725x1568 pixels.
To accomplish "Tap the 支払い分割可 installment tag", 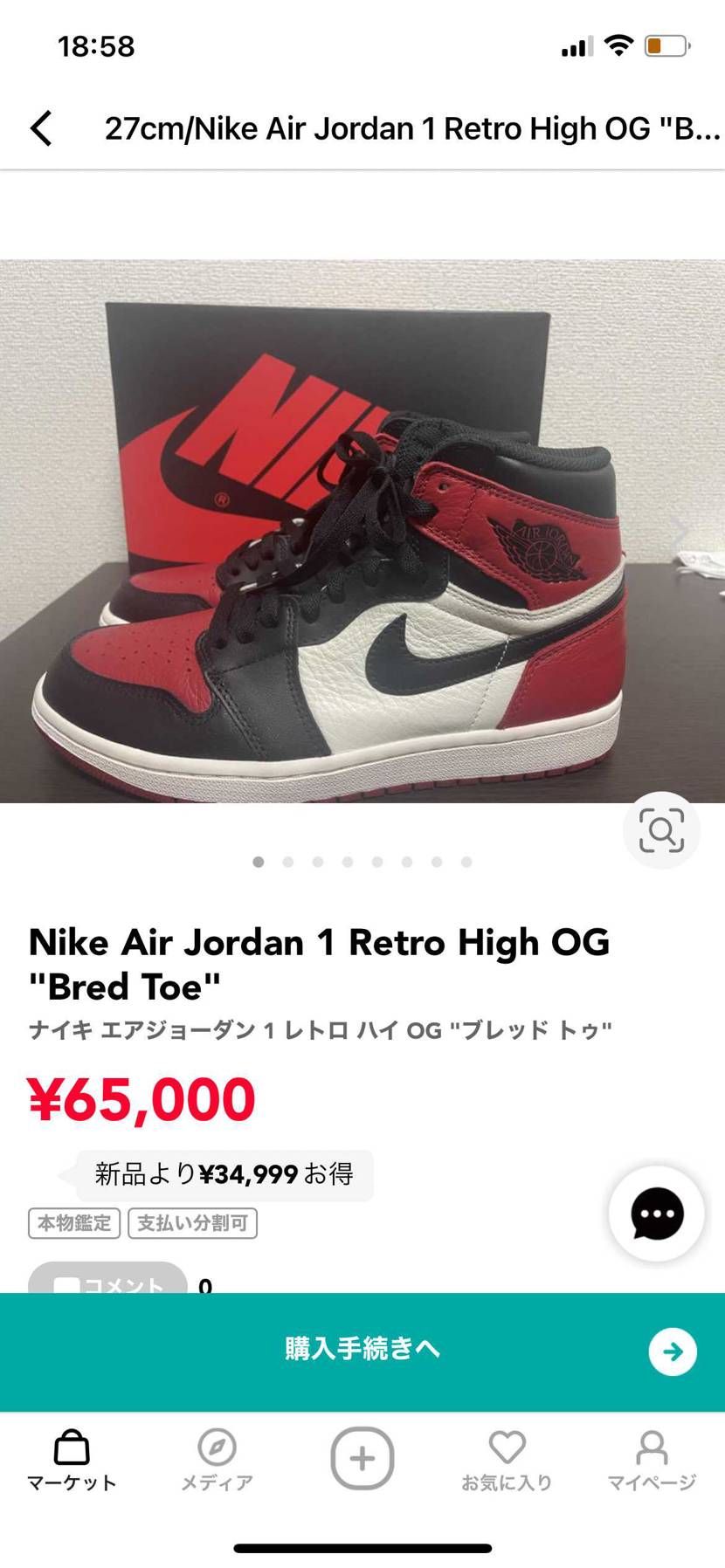I will click(192, 1222).
